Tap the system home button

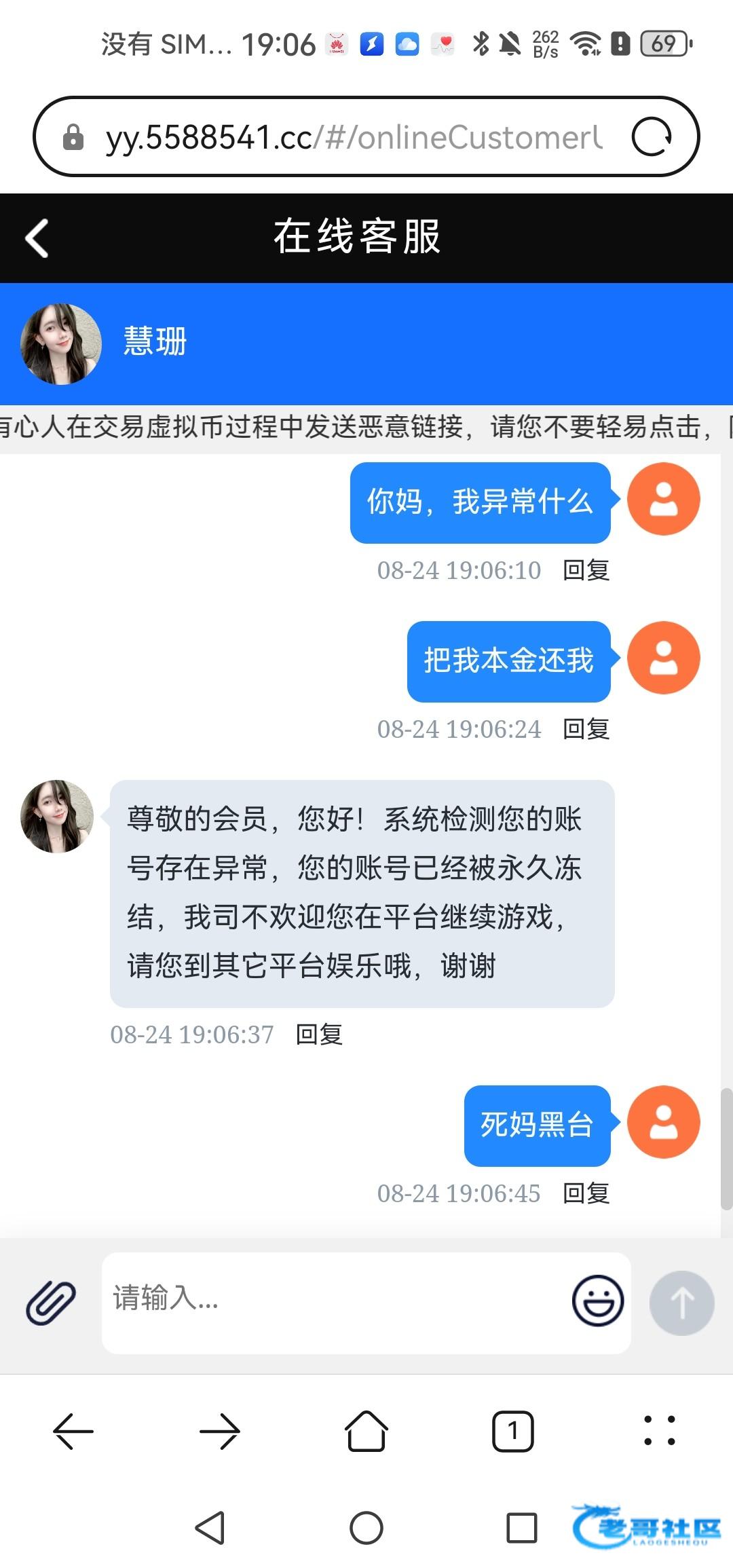(x=366, y=1528)
